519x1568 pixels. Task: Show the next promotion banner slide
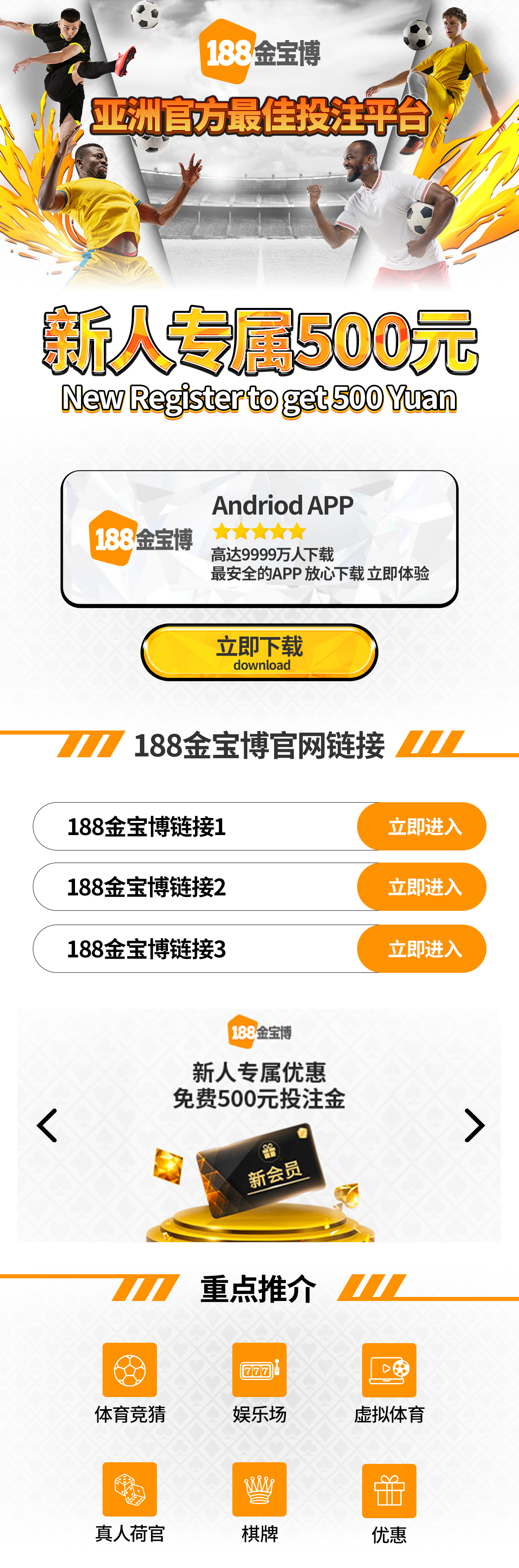[474, 1126]
